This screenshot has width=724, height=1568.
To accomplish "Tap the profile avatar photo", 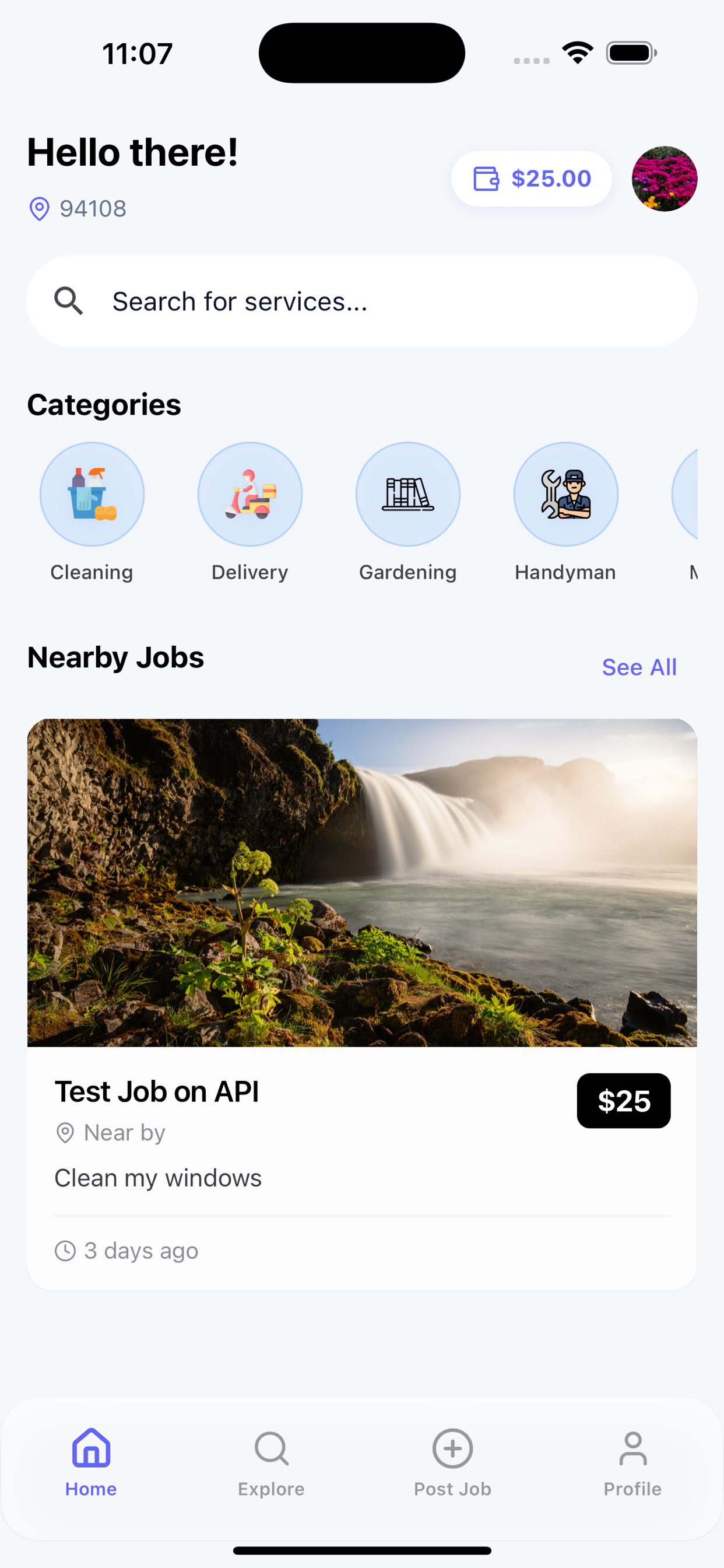I will (x=665, y=178).
